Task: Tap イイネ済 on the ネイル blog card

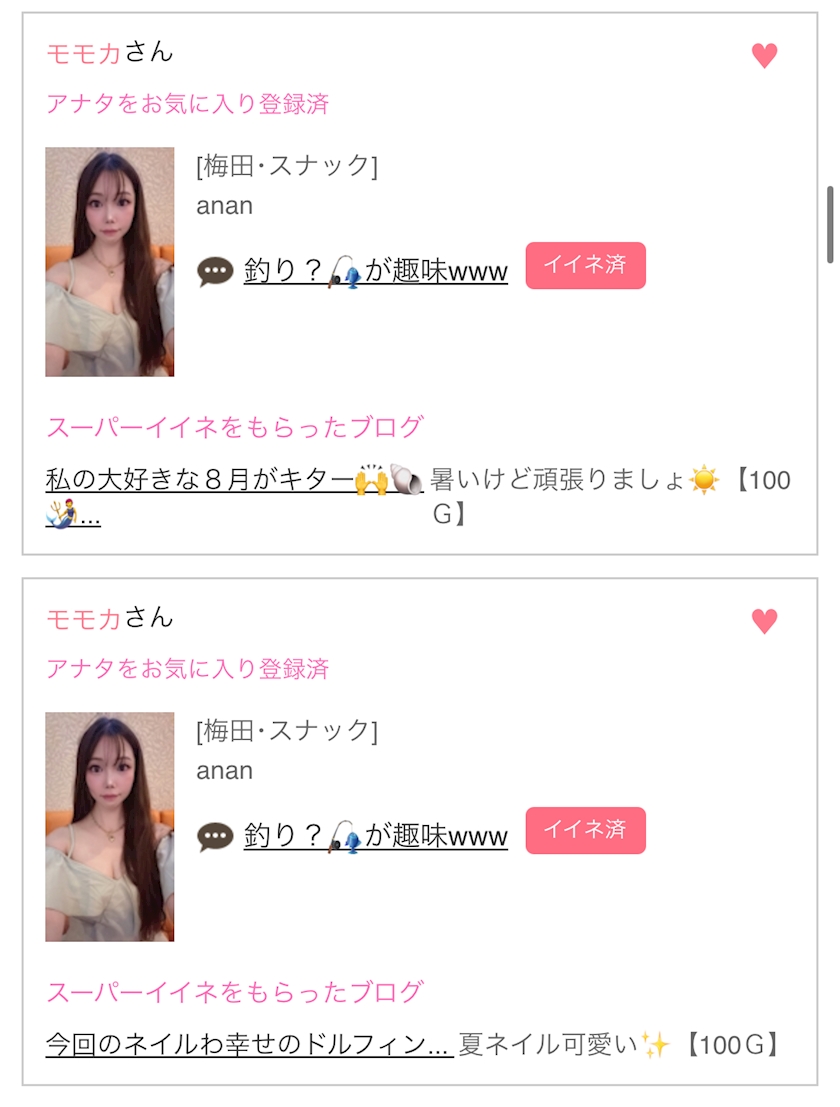Action: [585, 830]
